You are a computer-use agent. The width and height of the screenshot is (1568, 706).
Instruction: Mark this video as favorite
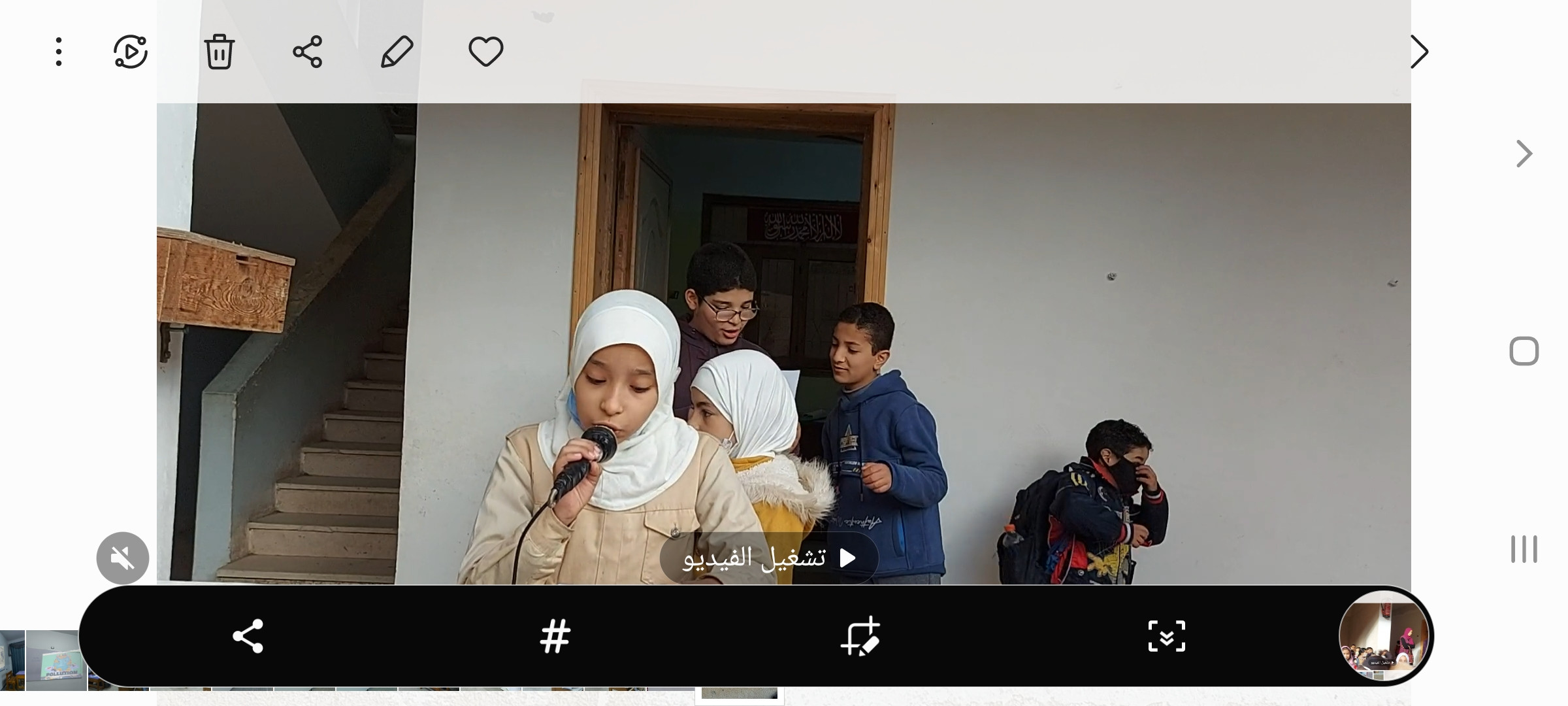(485, 52)
